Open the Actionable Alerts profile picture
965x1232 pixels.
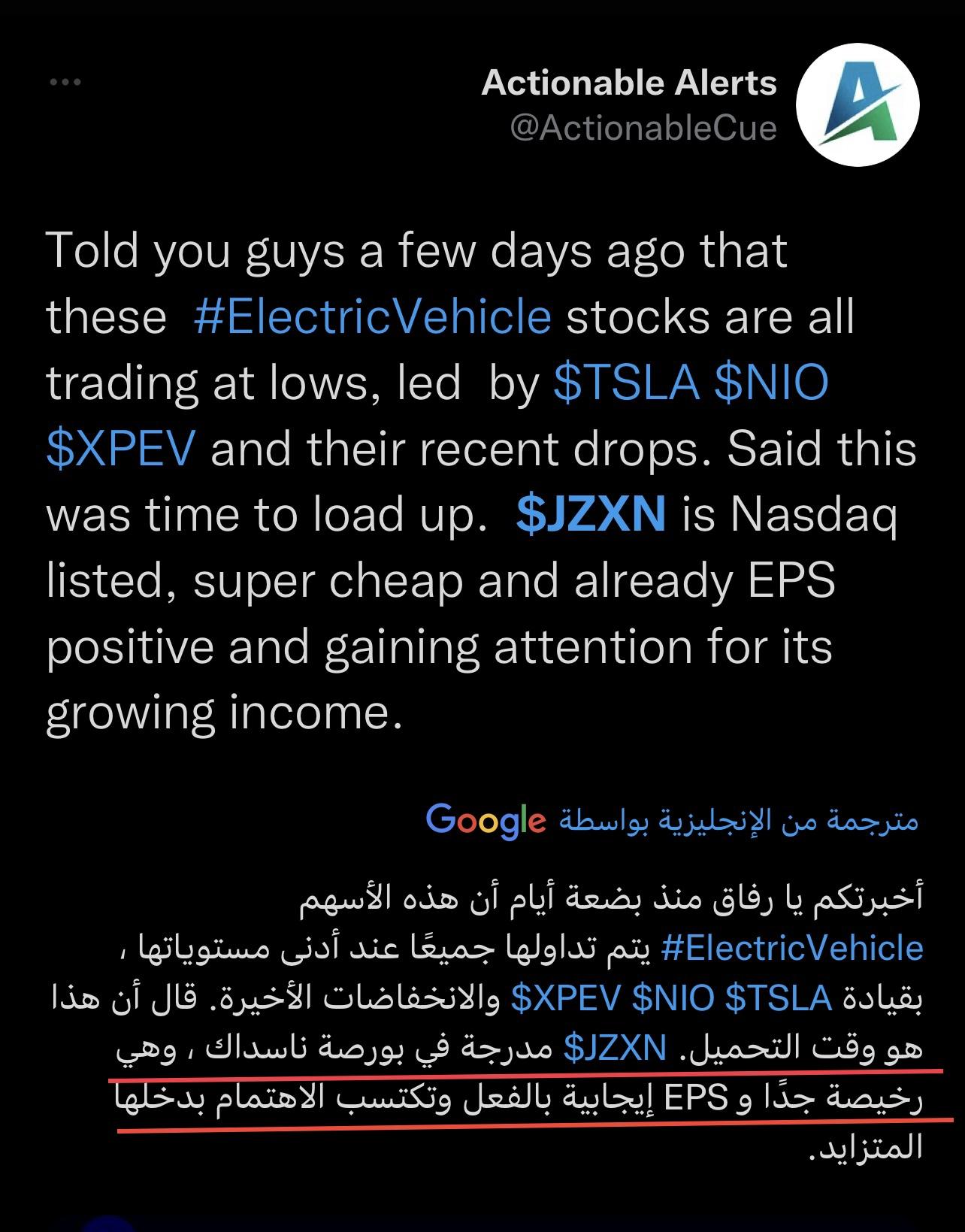coord(858,104)
